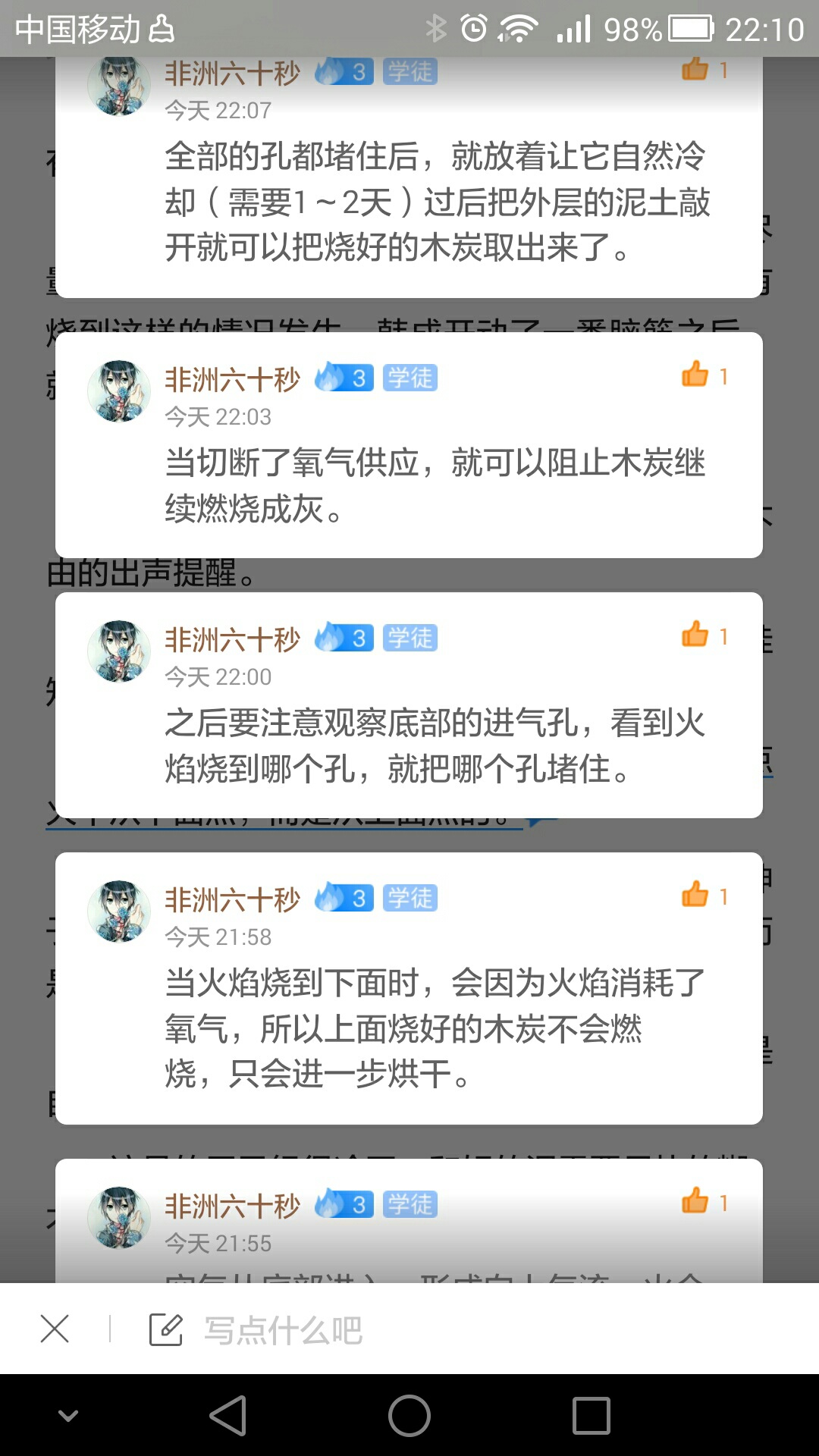This screenshot has height=1456, width=819.
Task: Open the avatar on the 21:58 comment
Action: [x=119, y=912]
